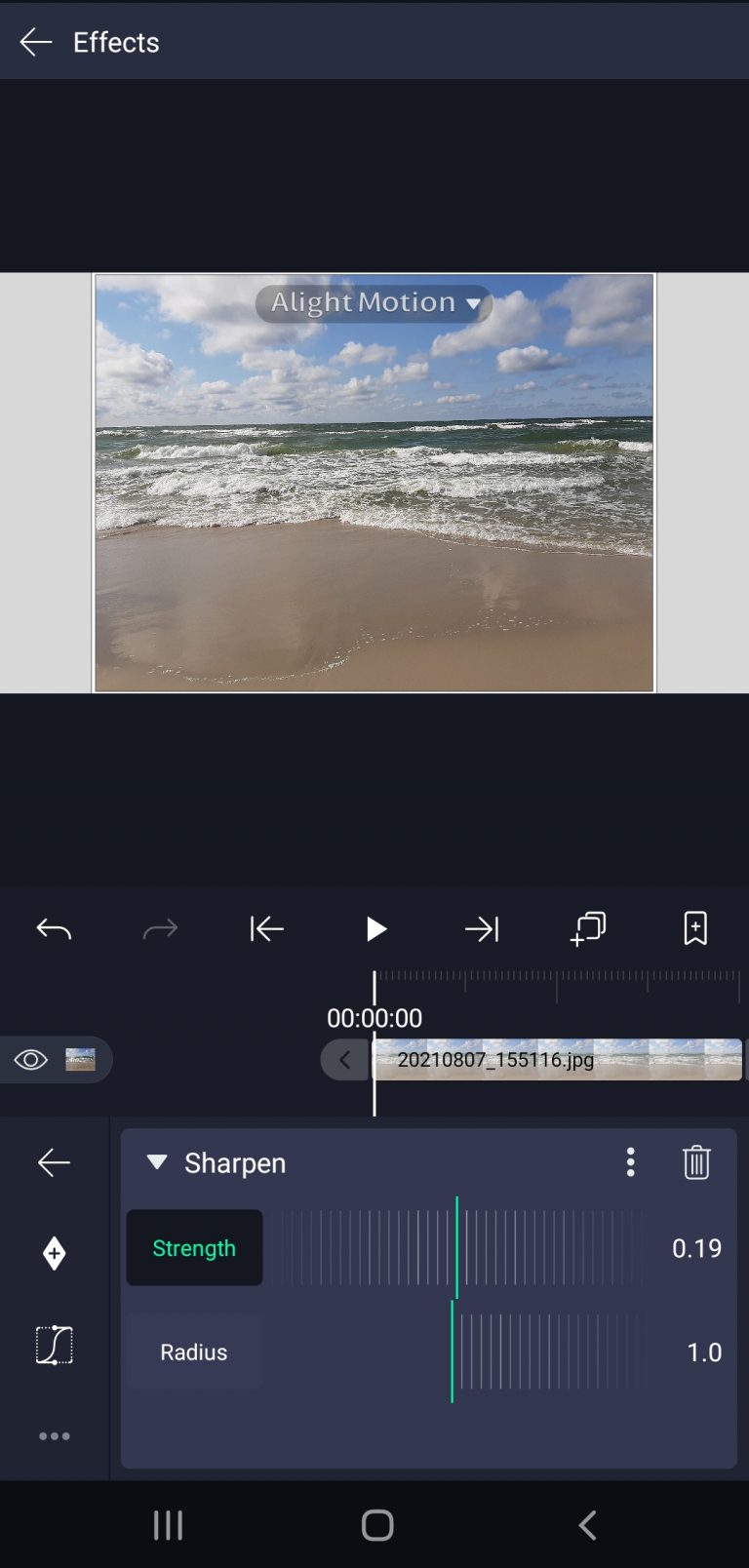Viewport: 749px width, 1568px height.
Task: Toggle layer visibility with the eye icon
Action: 31,1060
